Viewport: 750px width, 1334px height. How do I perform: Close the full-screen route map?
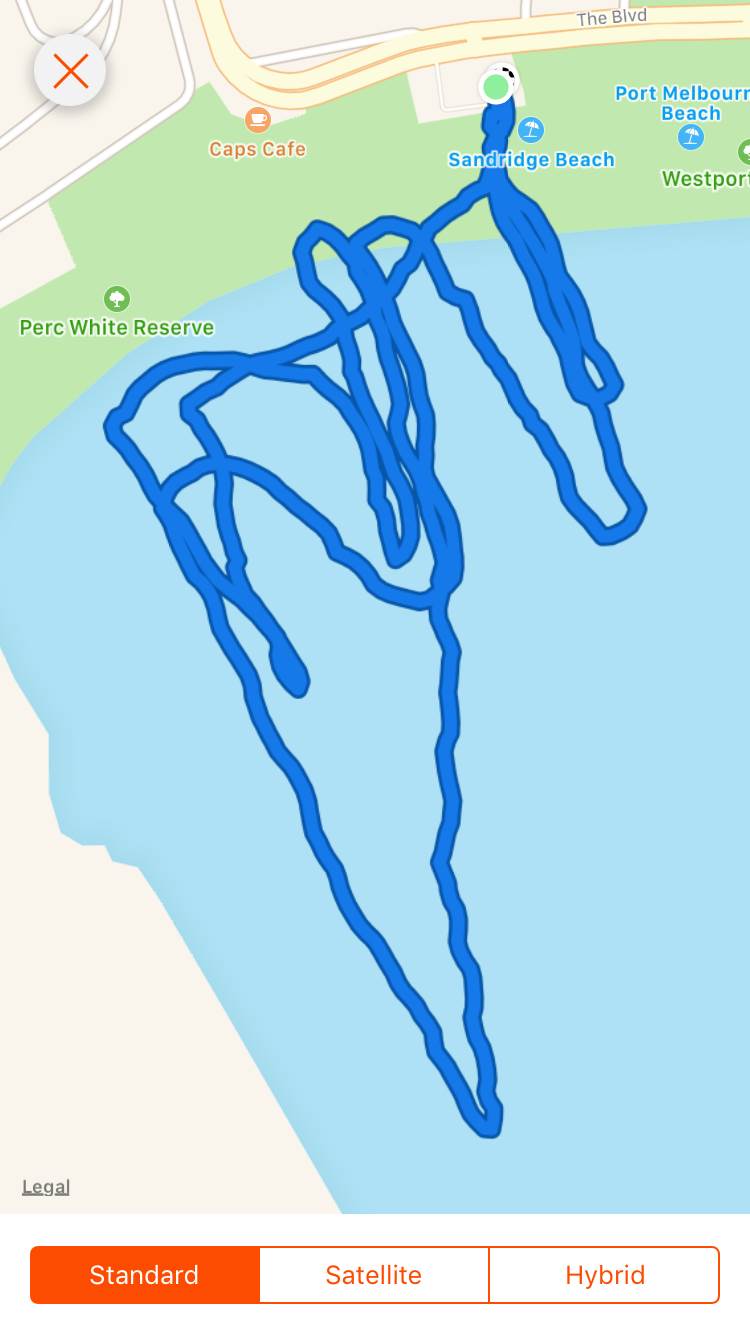(x=70, y=71)
